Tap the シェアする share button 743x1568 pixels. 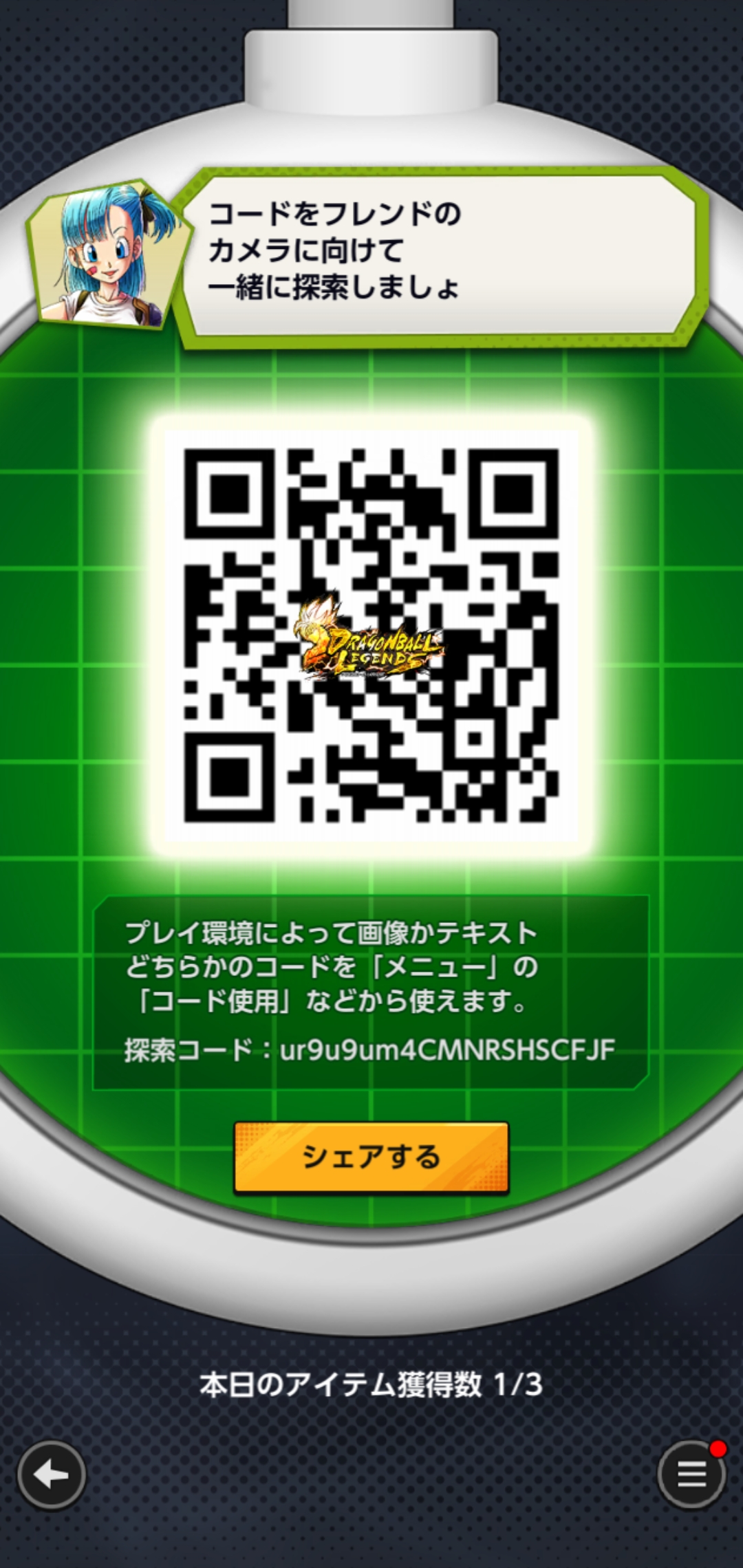(x=371, y=1157)
